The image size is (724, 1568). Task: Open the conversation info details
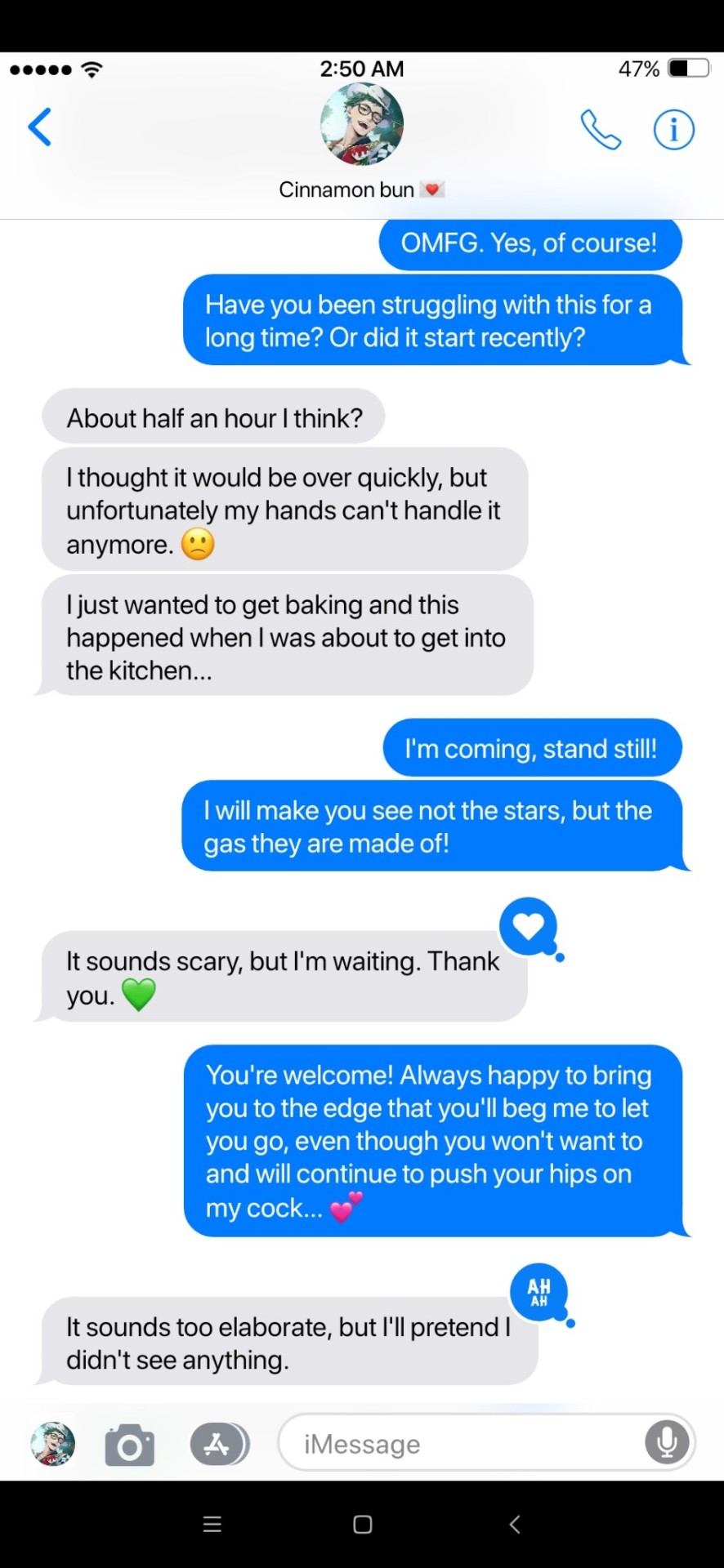pos(673,130)
